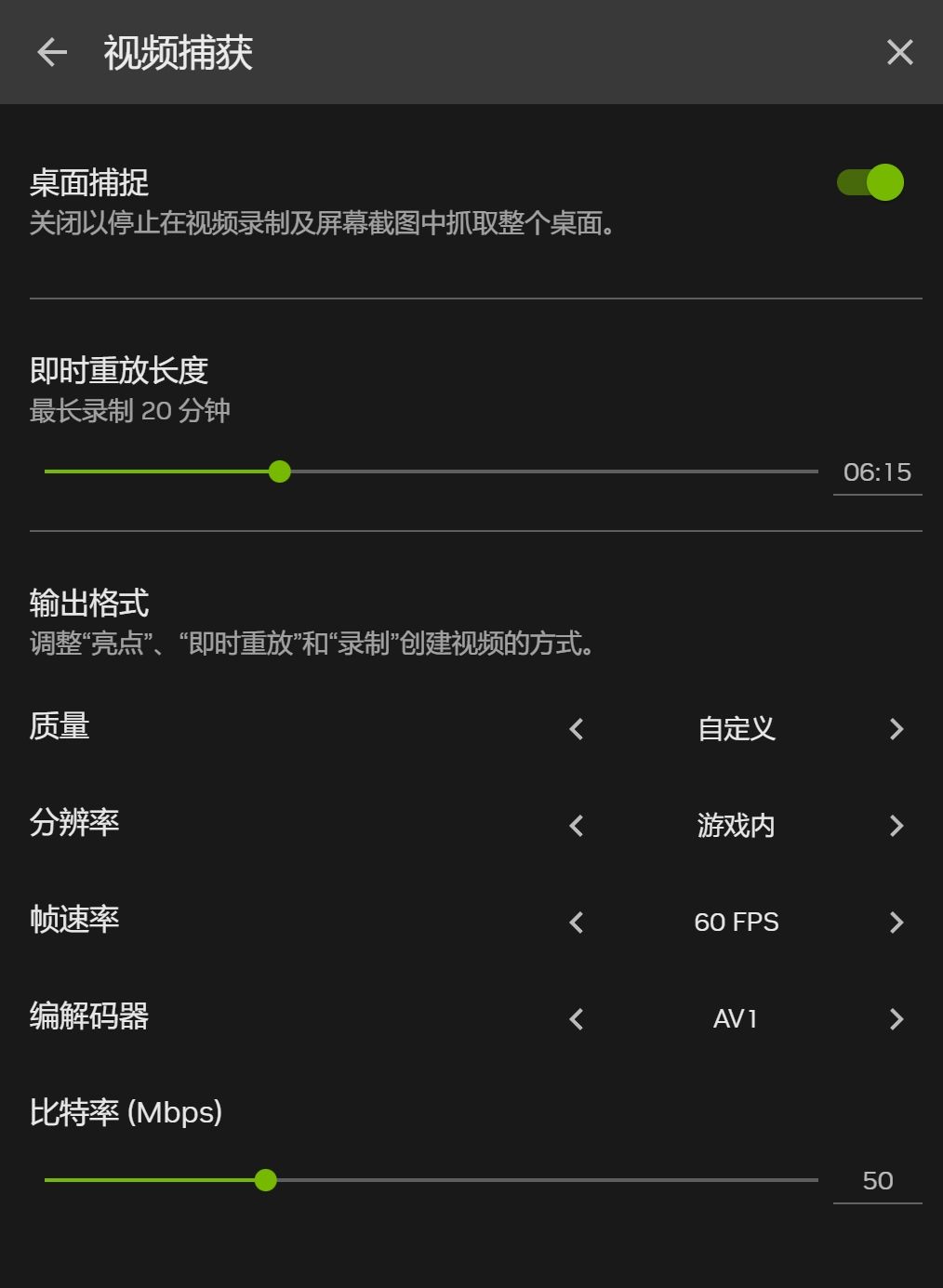Increase frame rate above 60 FPS
Screen dimensions: 943x1288
pyautogui.click(x=896, y=923)
